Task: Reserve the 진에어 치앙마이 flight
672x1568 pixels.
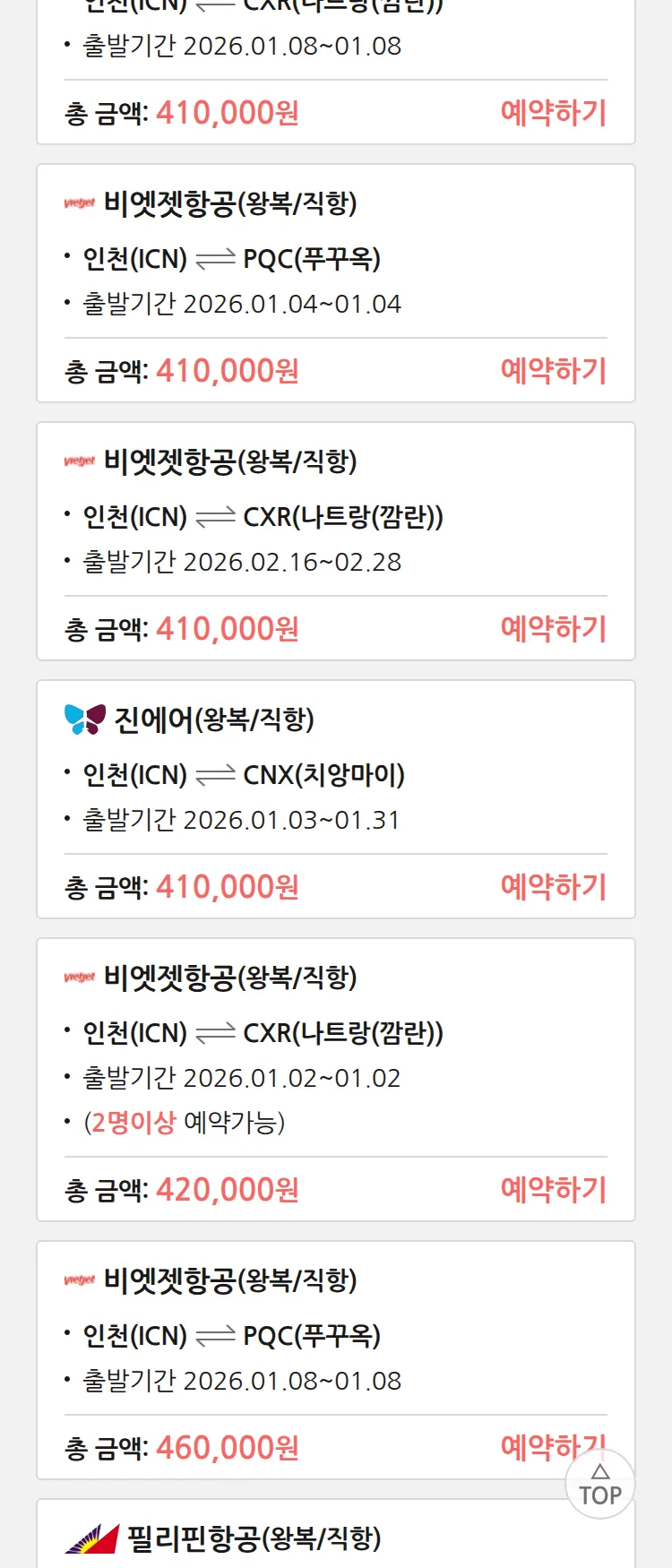Action: [553, 887]
